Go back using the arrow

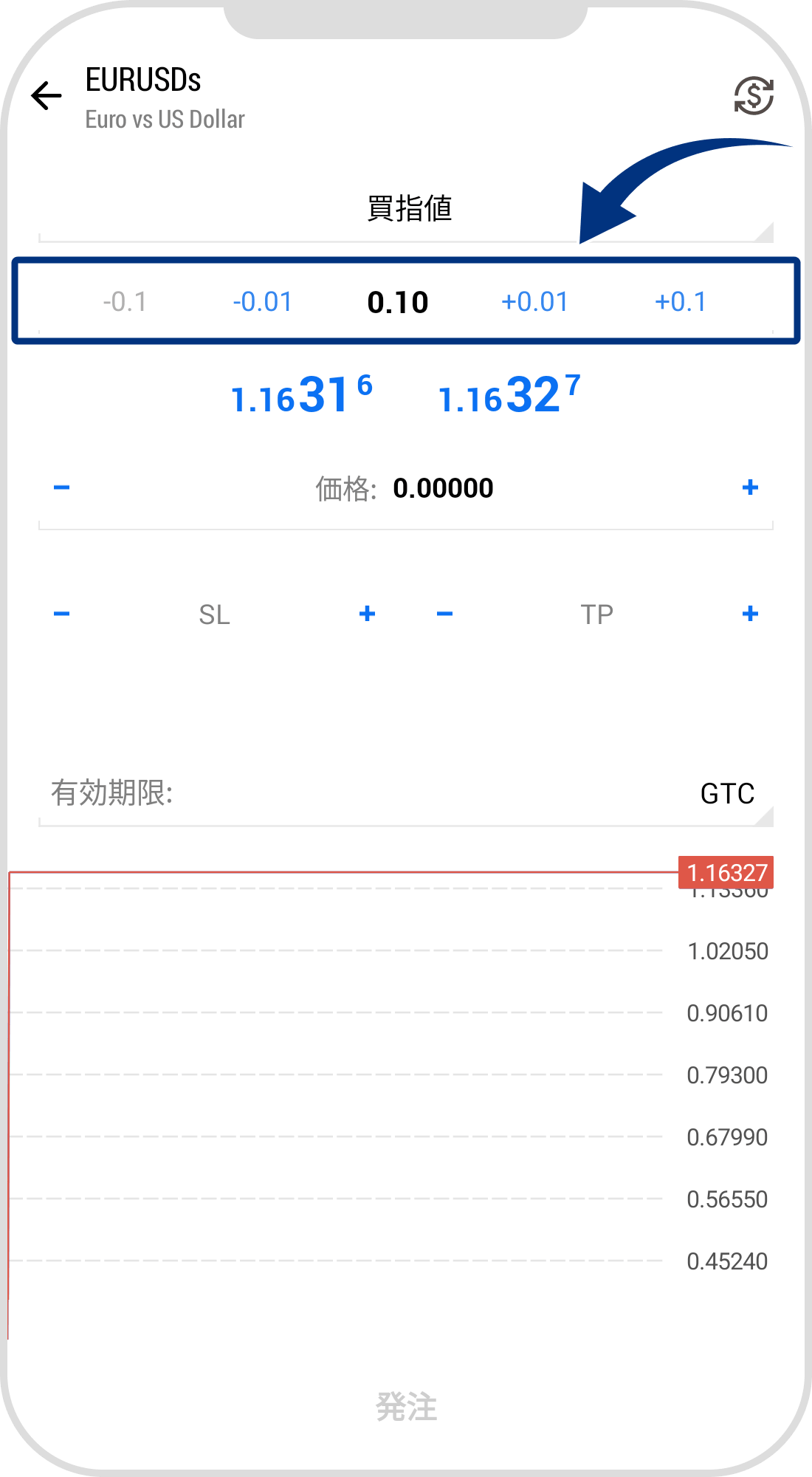coord(47,96)
